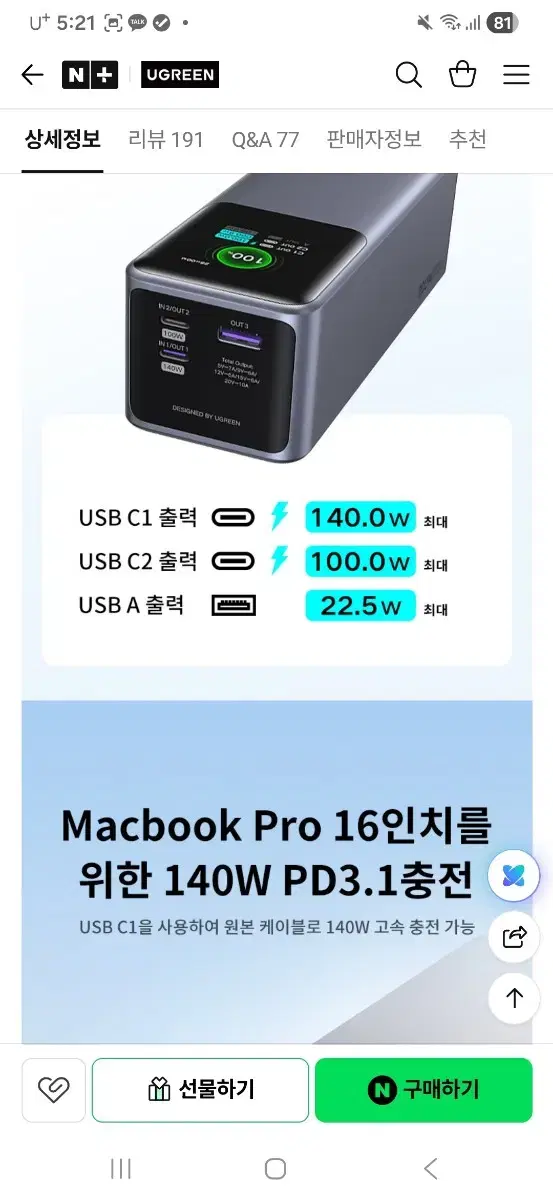Tap 구매하기 to buy now
This screenshot has height=1200, width=553.
[424, 1090]
